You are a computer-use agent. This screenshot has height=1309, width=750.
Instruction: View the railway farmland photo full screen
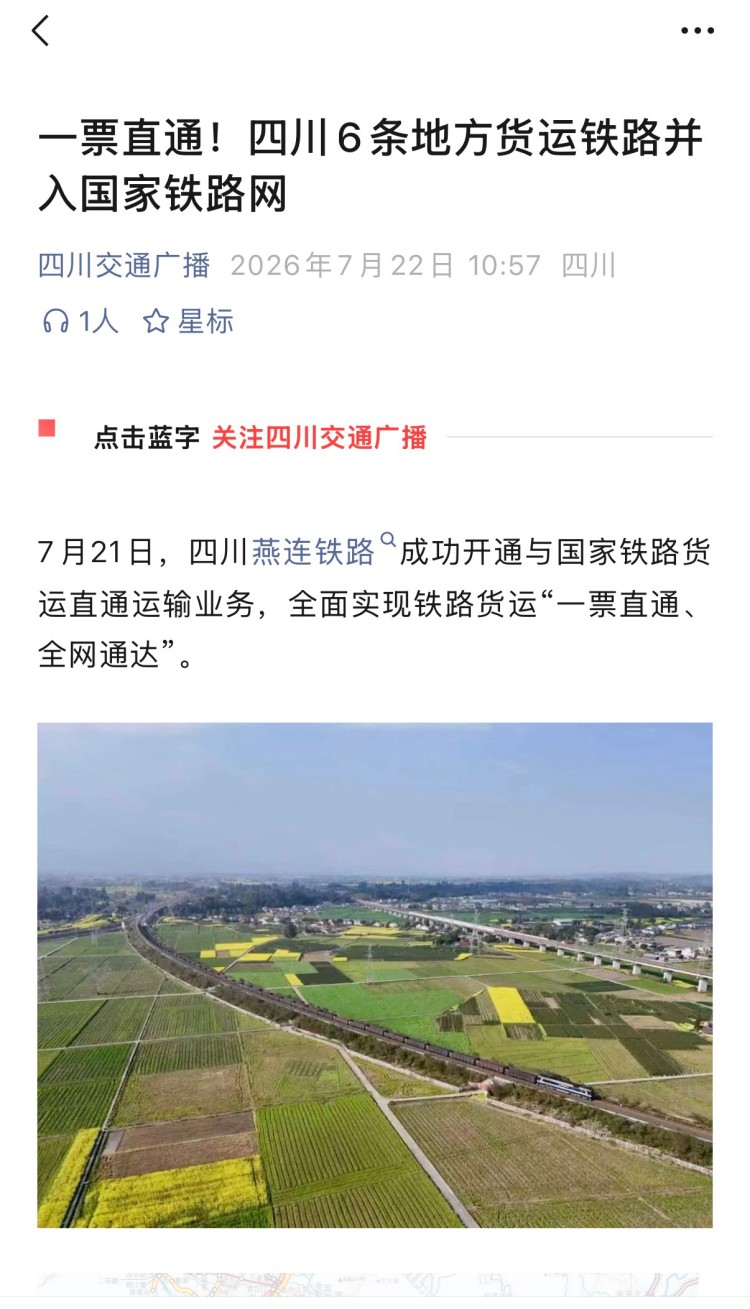[375, 975]
